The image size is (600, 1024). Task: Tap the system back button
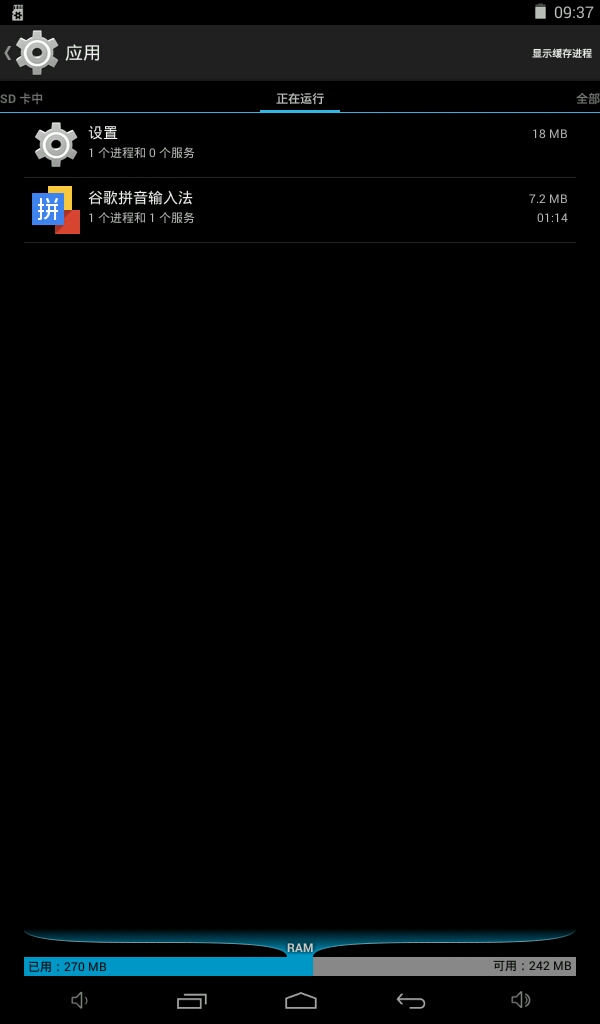click(411, 1000)
